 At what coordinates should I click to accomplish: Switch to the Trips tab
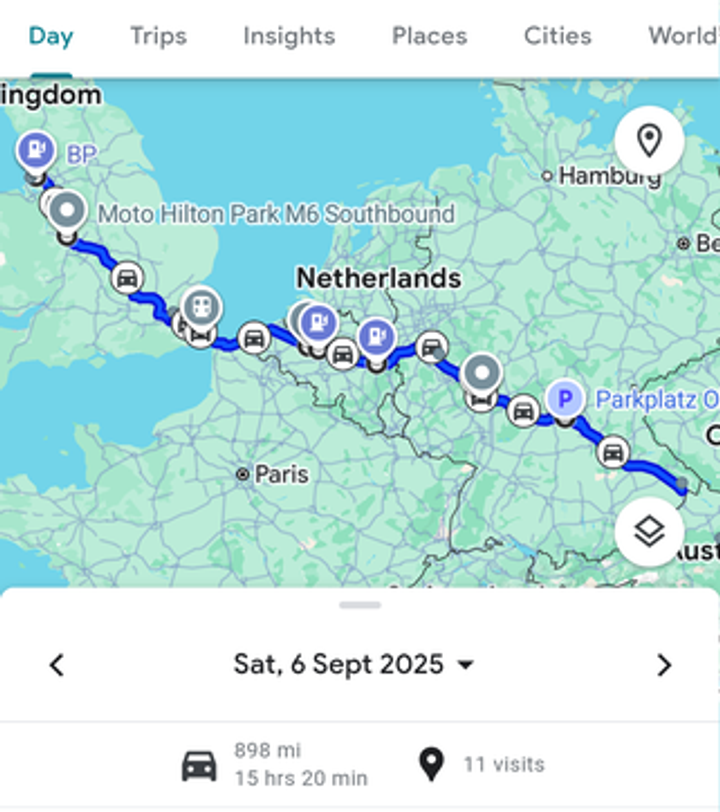[x=158, y=36]
